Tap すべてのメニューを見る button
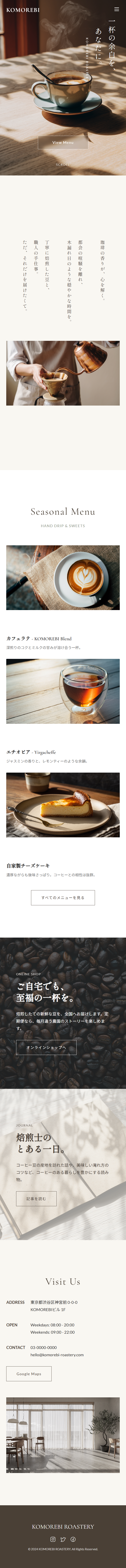The image size is (126, 1568). 63,897
